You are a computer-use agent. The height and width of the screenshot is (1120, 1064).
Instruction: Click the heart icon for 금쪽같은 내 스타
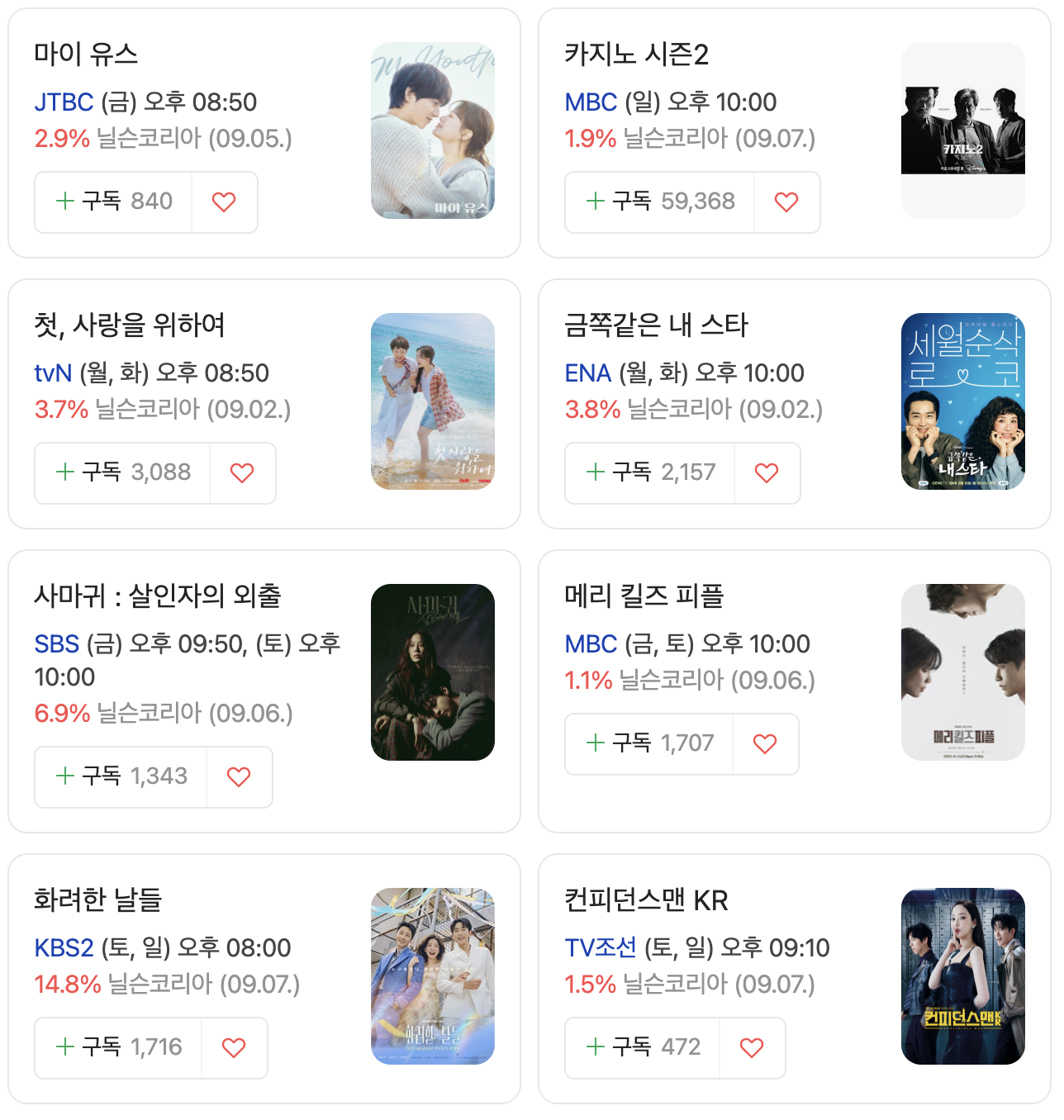[767, 472]
